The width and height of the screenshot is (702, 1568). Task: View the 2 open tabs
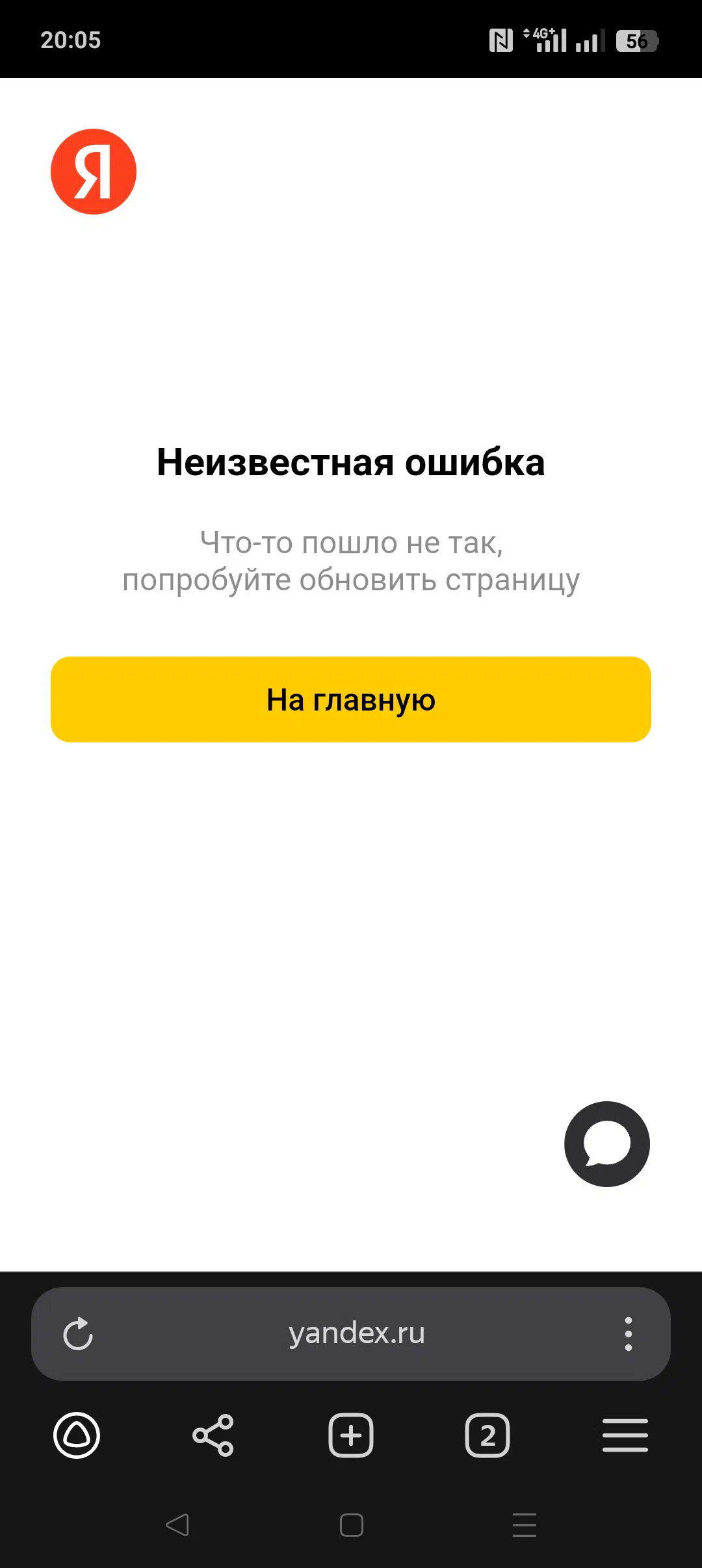click(x=487, y=1435)
